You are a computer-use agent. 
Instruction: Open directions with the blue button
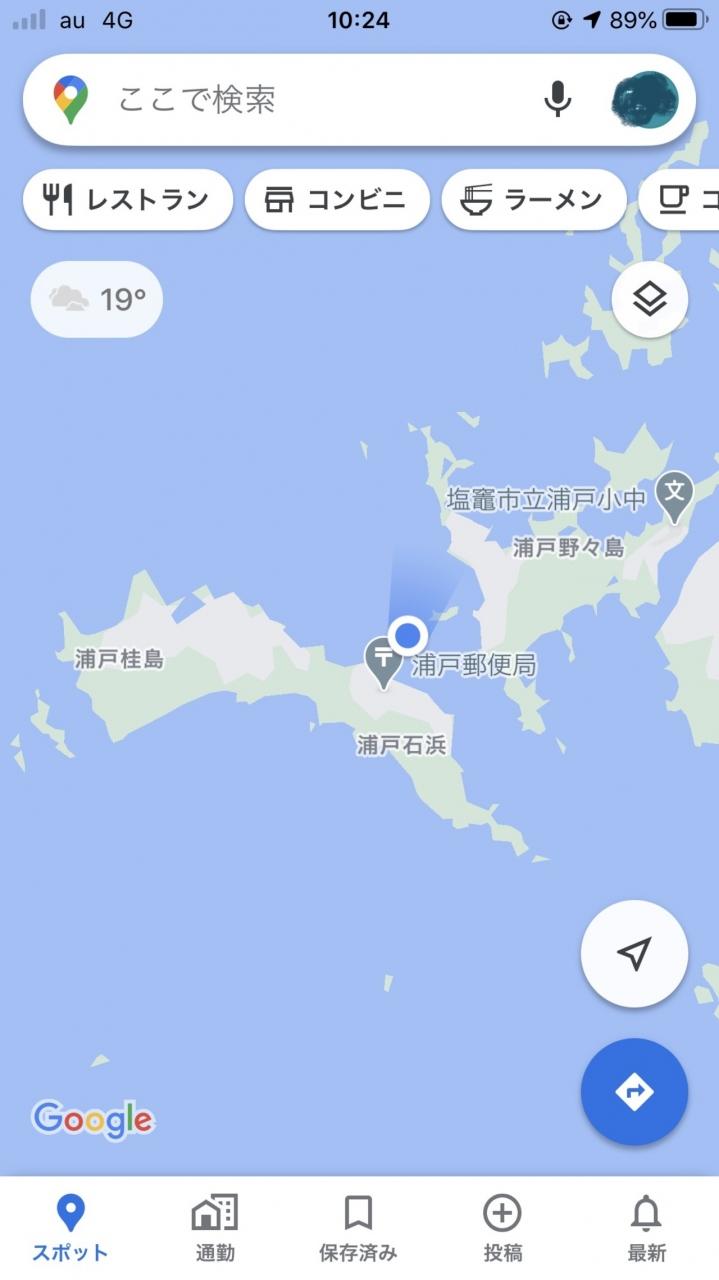[x=634, y=1092]
